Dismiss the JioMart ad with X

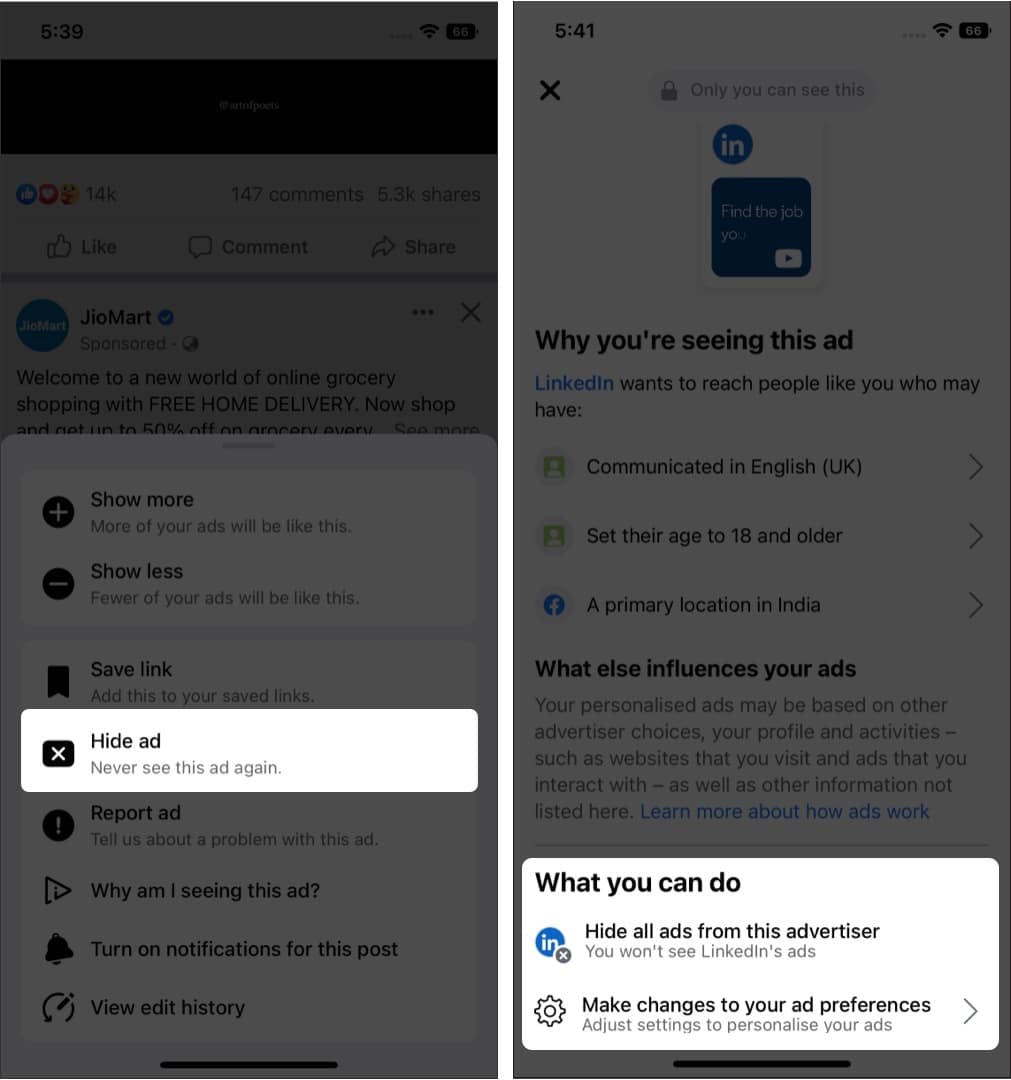(x=470, y=313)
